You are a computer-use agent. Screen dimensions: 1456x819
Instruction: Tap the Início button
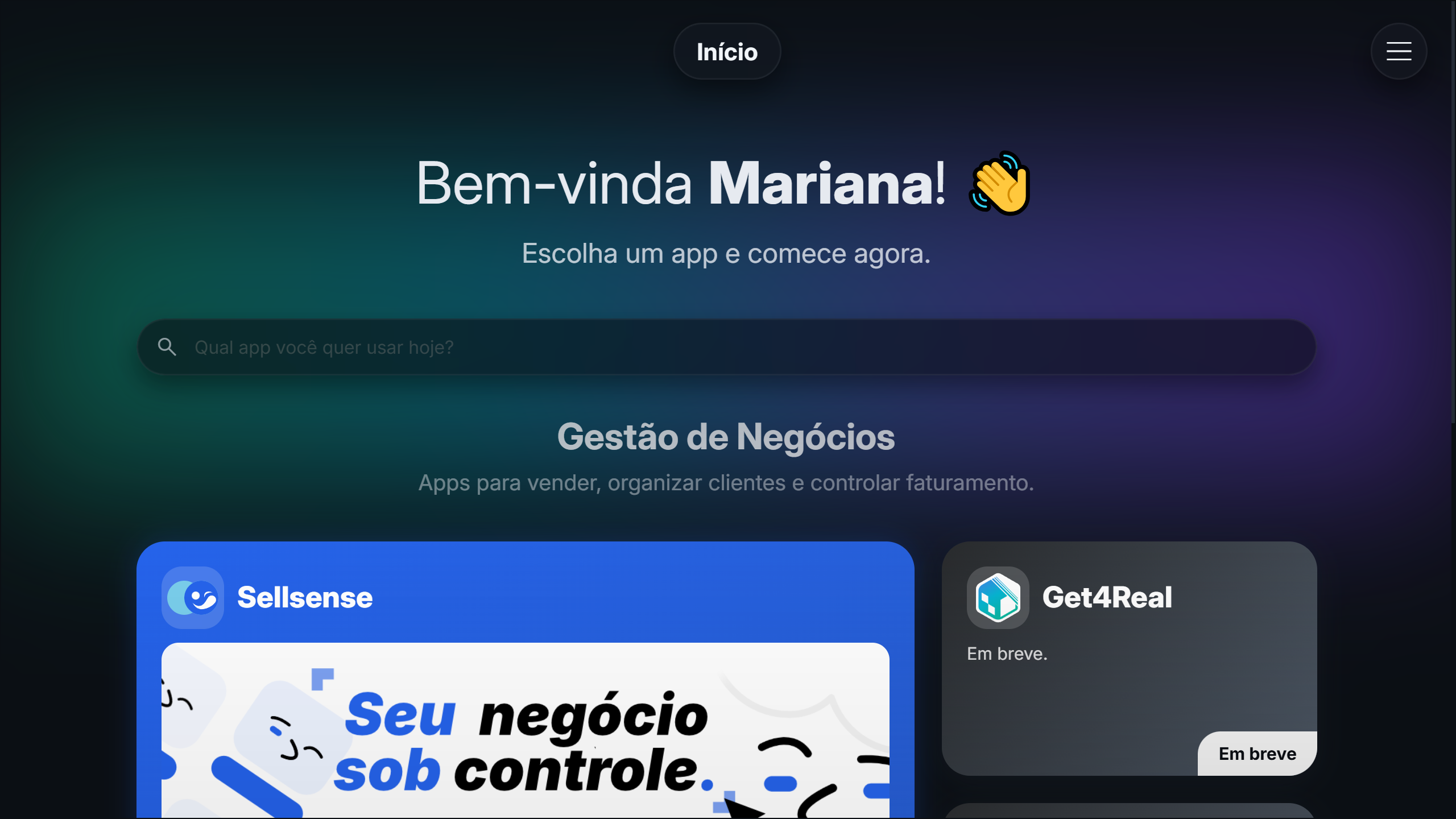click(x=727, y=52)
